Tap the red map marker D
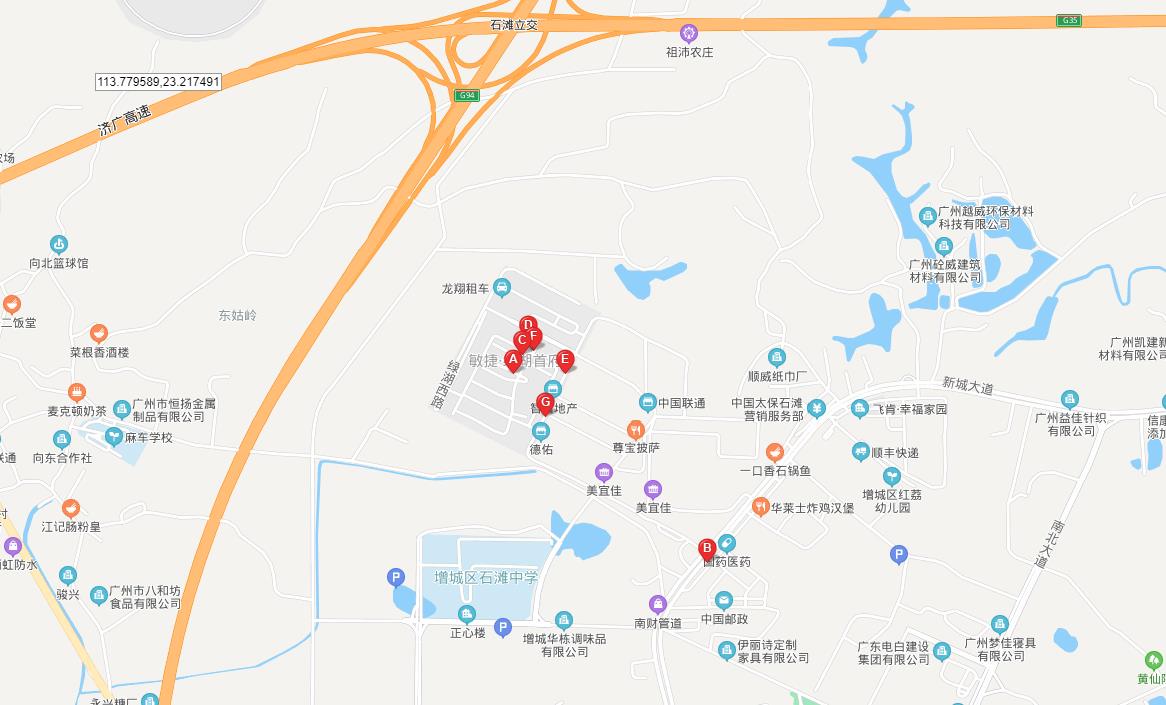The image size is (1166, 705). click(x=528, y=324)
